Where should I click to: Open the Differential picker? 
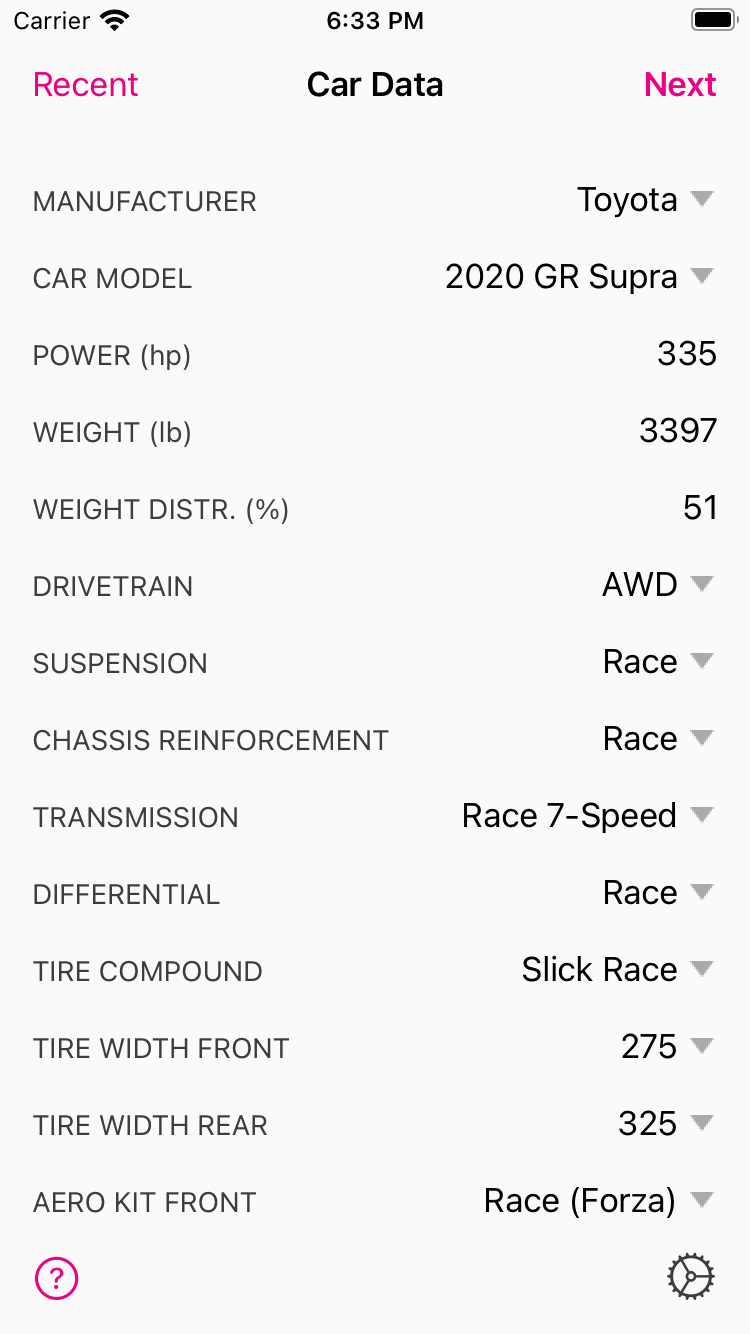[657, 893]
